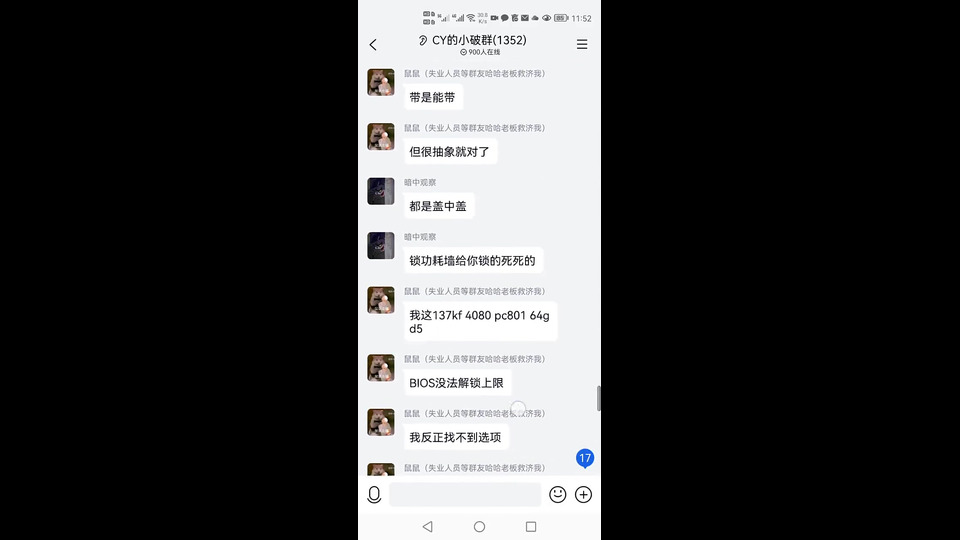Tap the voice input microphone icon
Image resolution: width=960 pixels, height=540 pixels.
[x=374, y=495]
